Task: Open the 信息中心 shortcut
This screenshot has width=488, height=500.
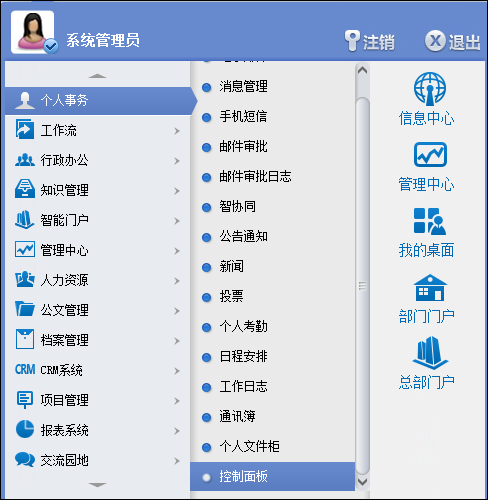Action: 427,99
